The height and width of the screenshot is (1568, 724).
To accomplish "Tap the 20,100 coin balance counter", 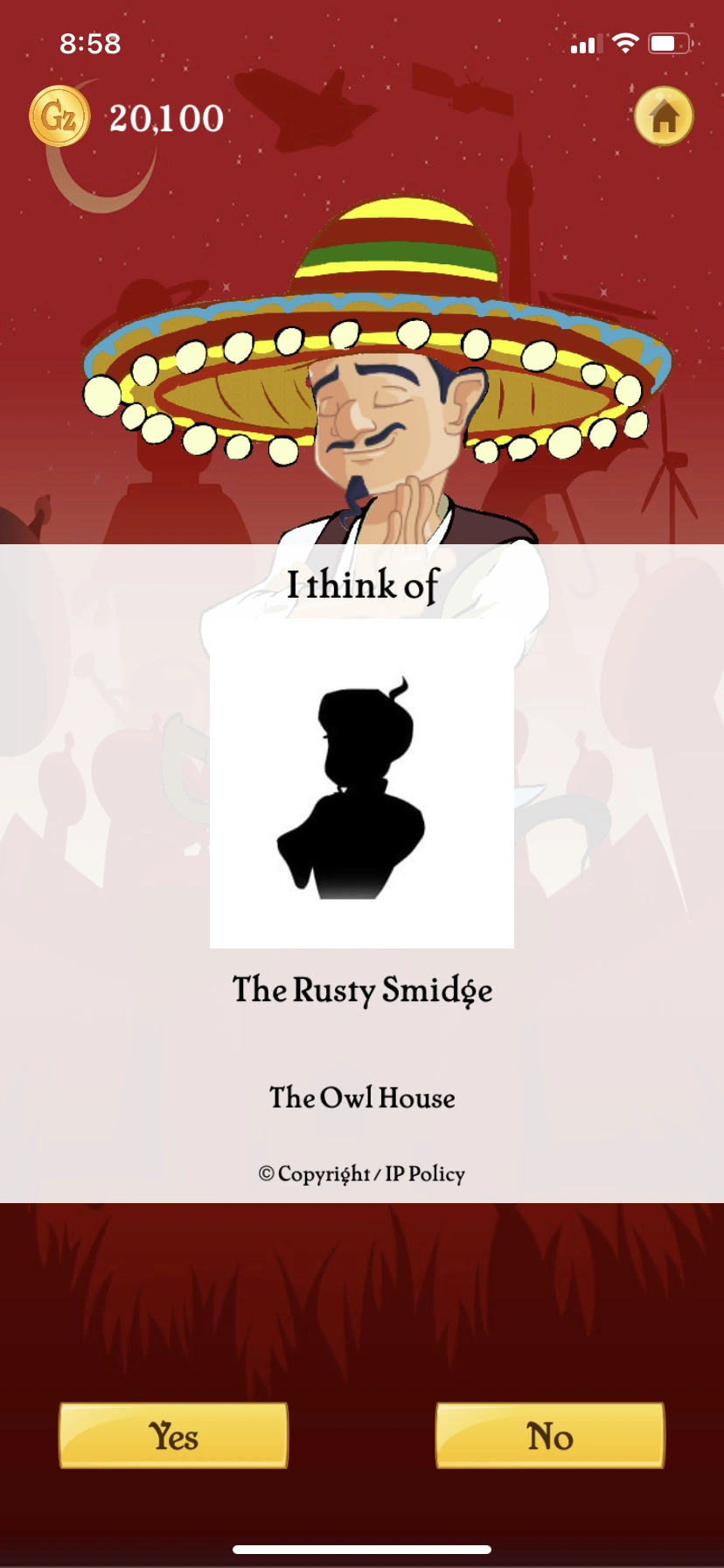I will point(164,118).
